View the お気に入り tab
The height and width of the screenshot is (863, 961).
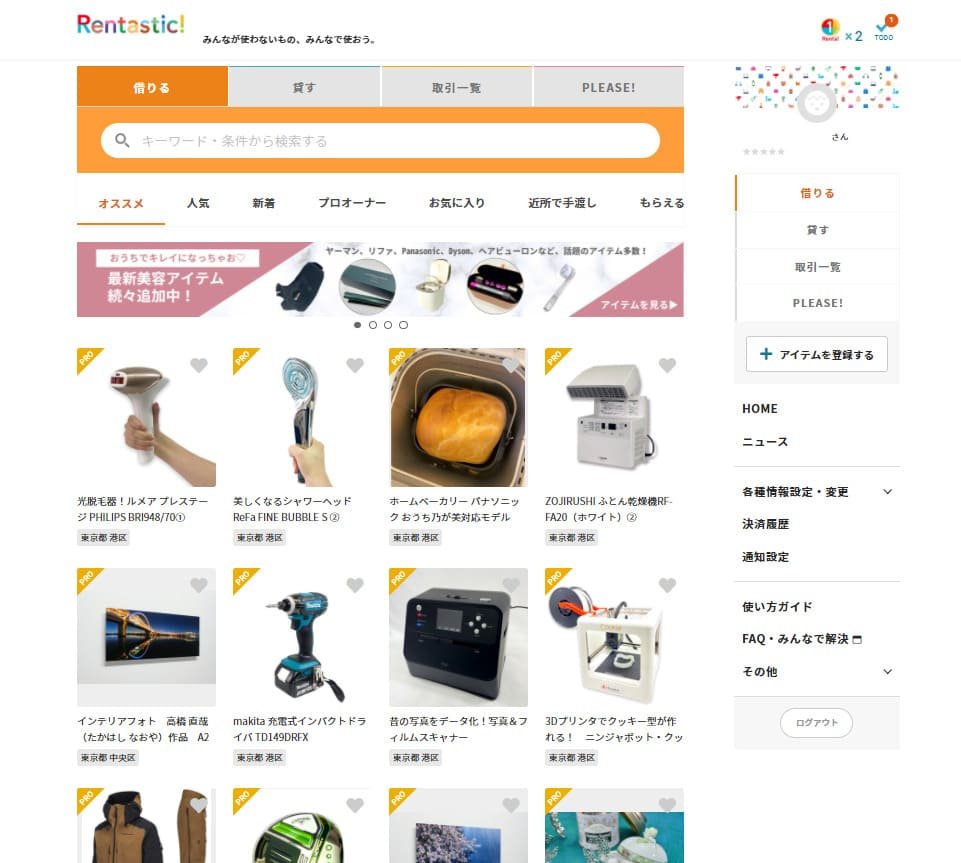(457, 203)
